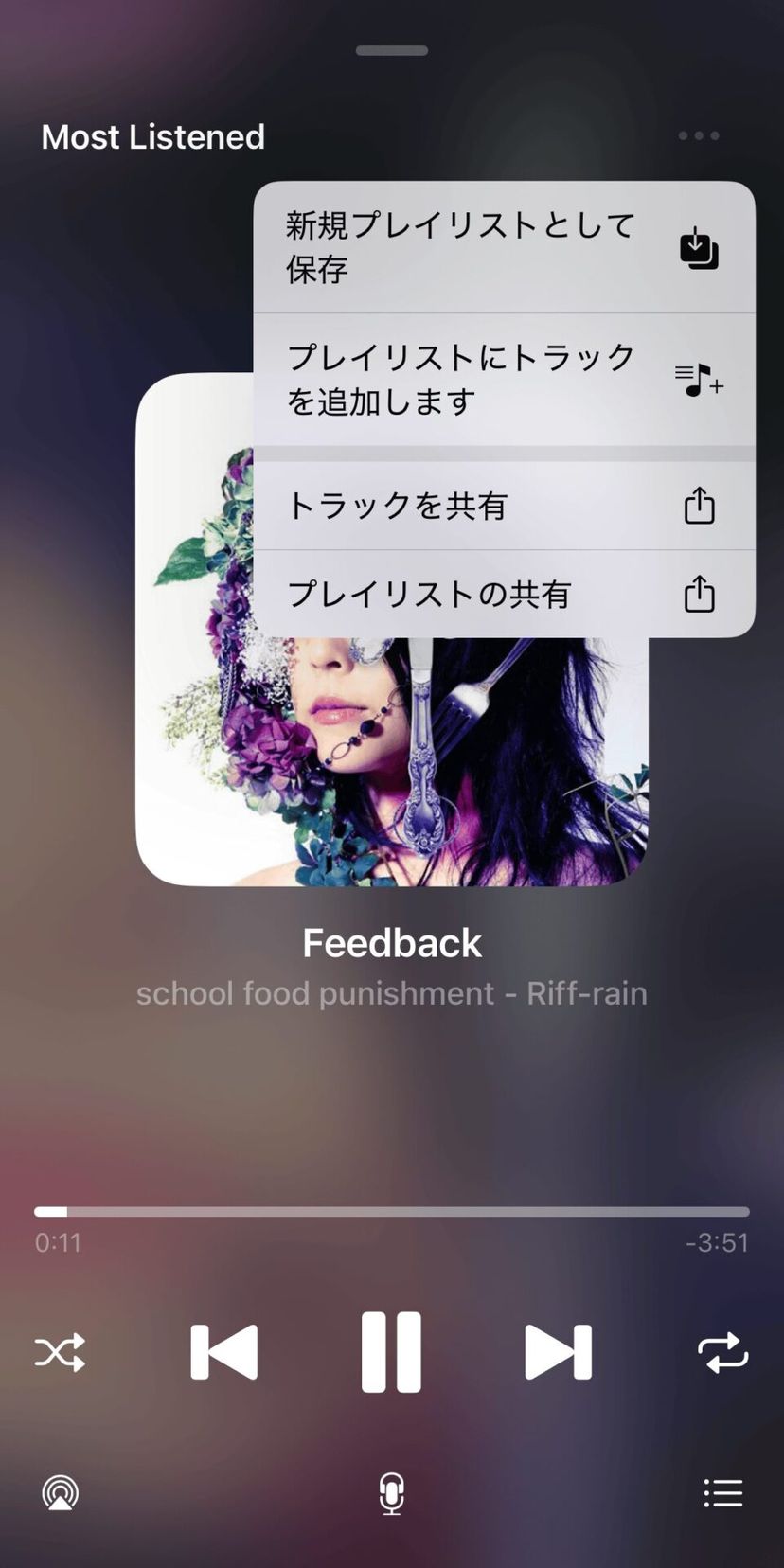Screen dimensions: 784x1568
Task: Click the playback progress slider
Action: (391, 1211)
